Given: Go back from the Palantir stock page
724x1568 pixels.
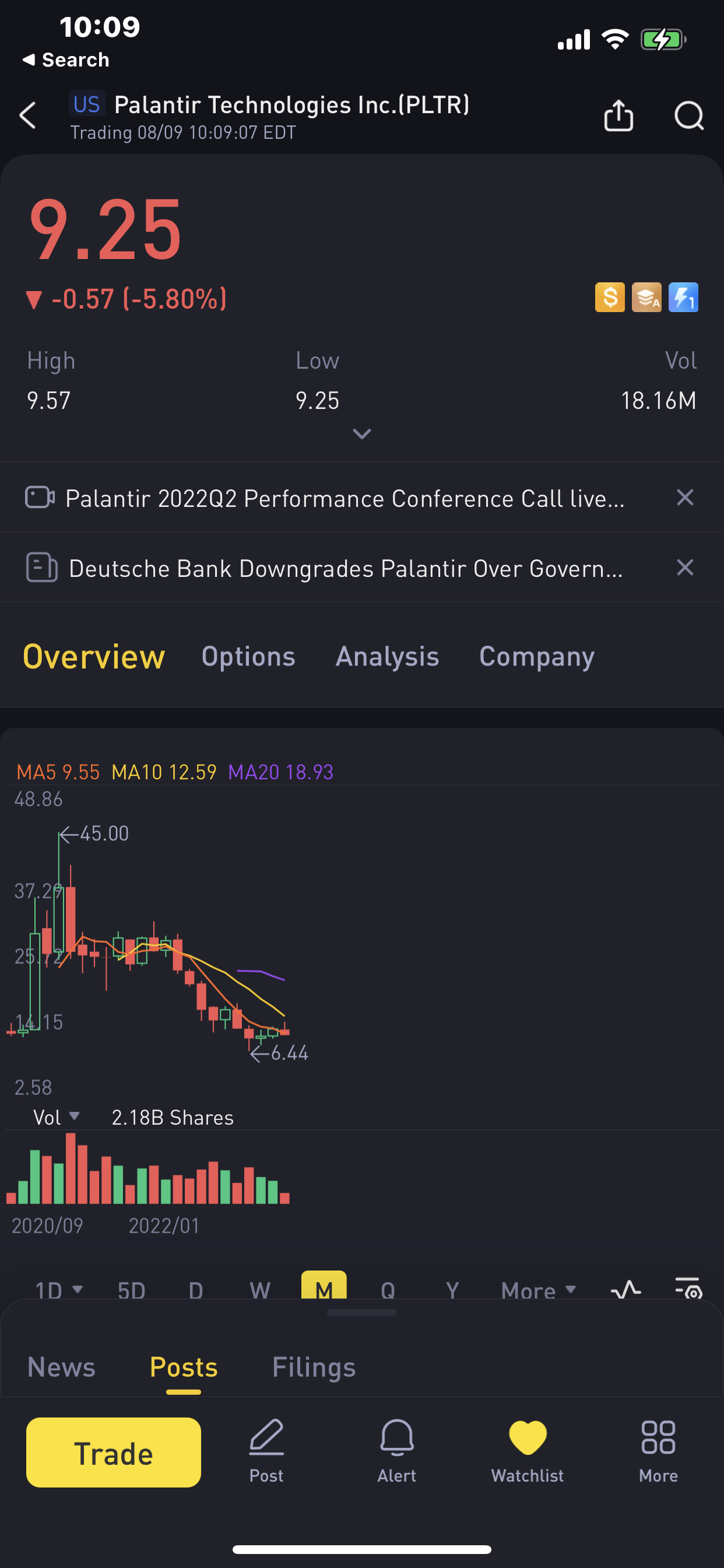Looking at the screenshot, I should click(x=28, y=115).
